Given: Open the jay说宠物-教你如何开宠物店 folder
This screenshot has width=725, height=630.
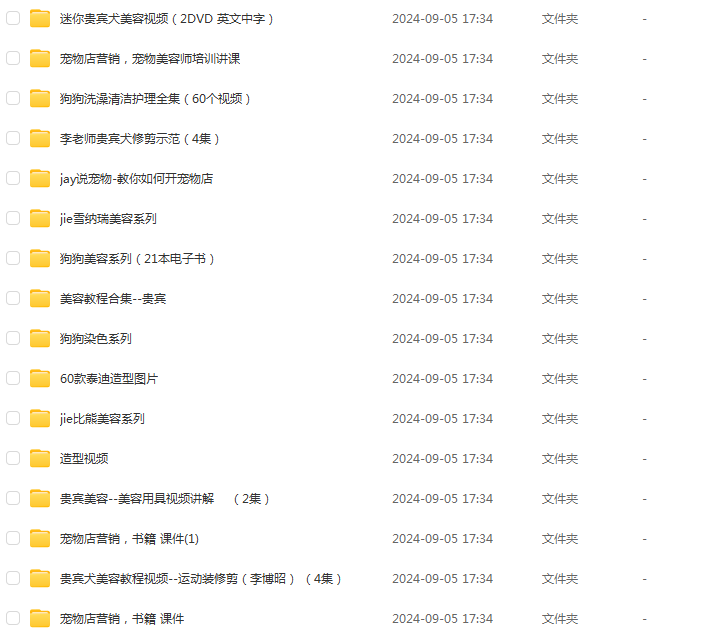Looking at the screenshot, I should (x=136, y=179).
